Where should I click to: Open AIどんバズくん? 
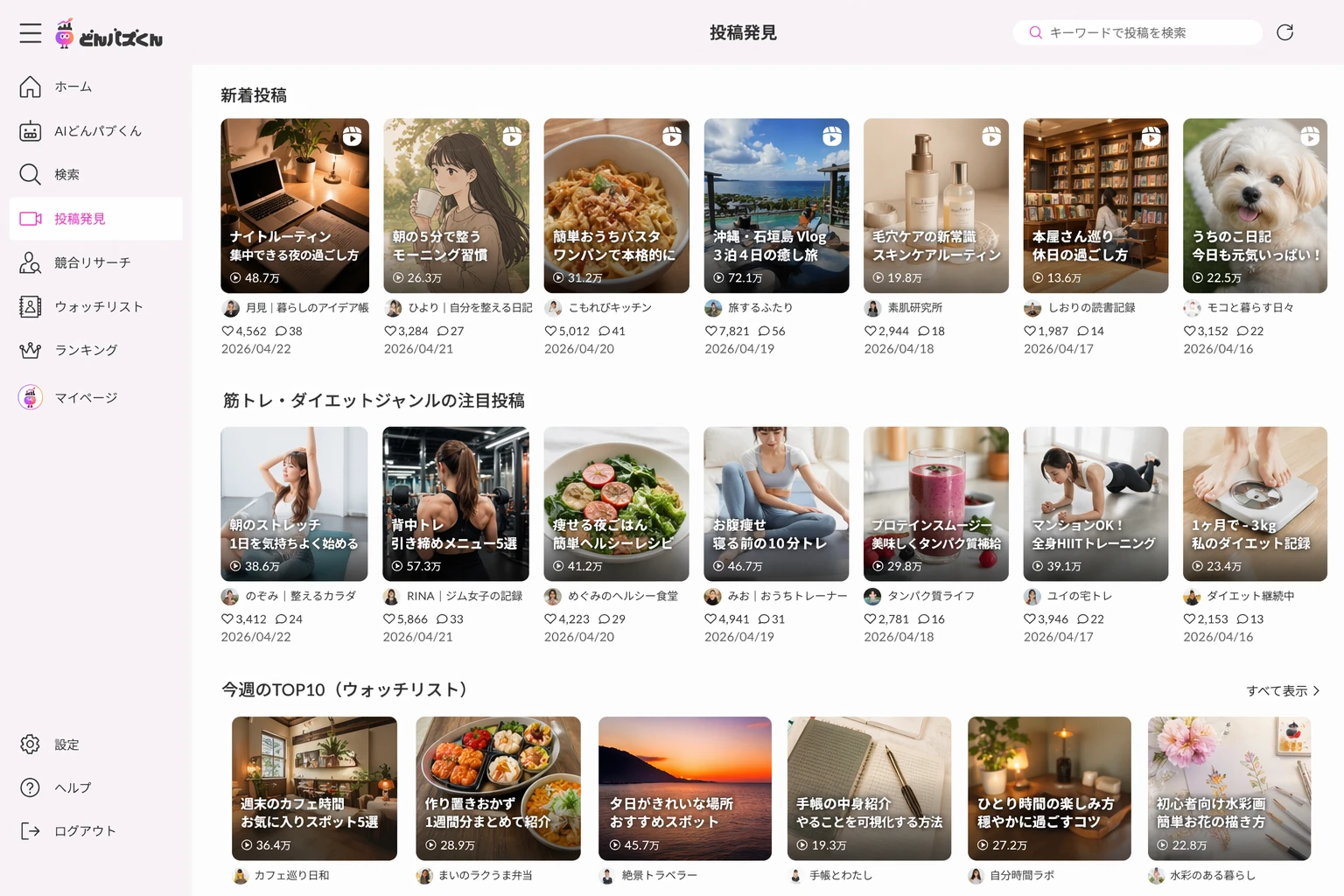(96, 131)
